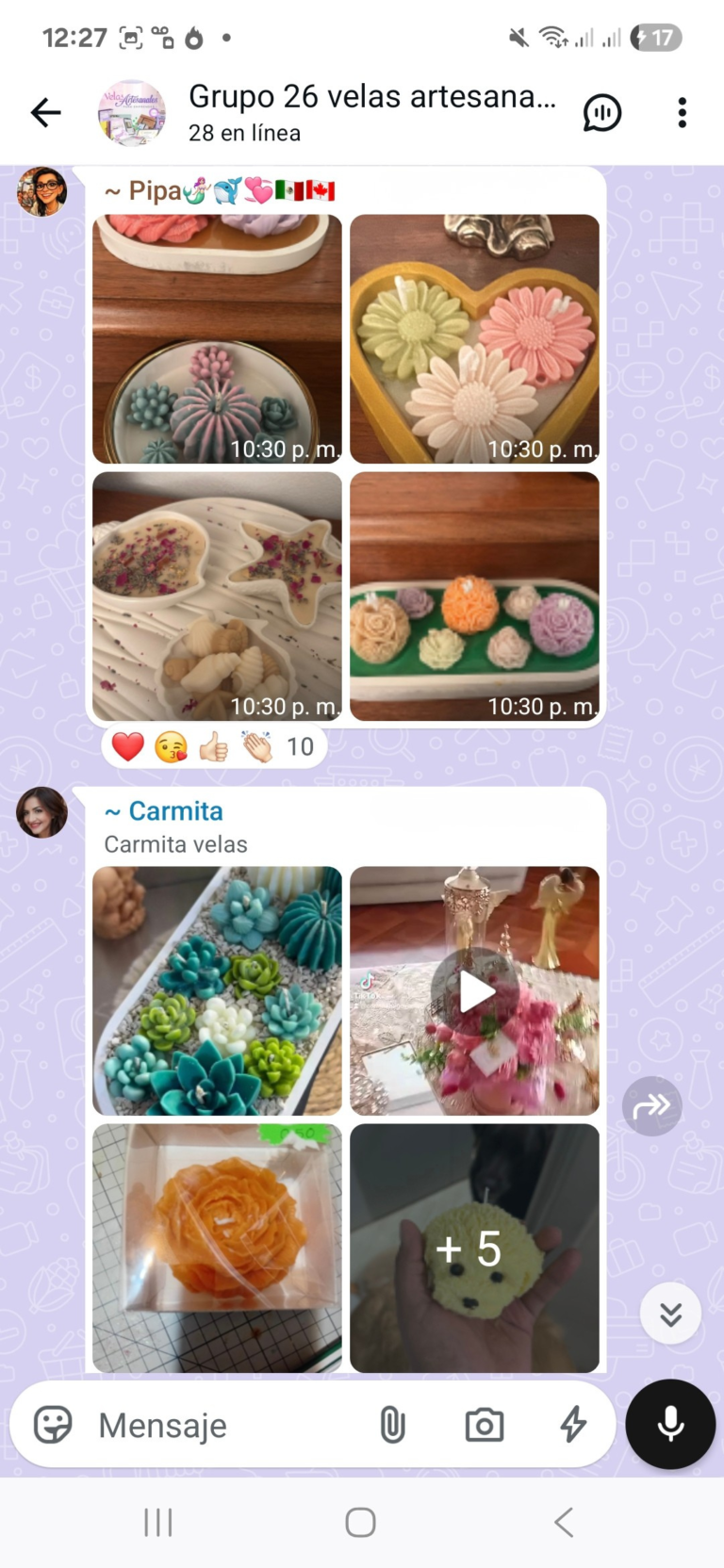Open the three-dot overflow menu
The image size is (724, 1568).
pos(682,113)
